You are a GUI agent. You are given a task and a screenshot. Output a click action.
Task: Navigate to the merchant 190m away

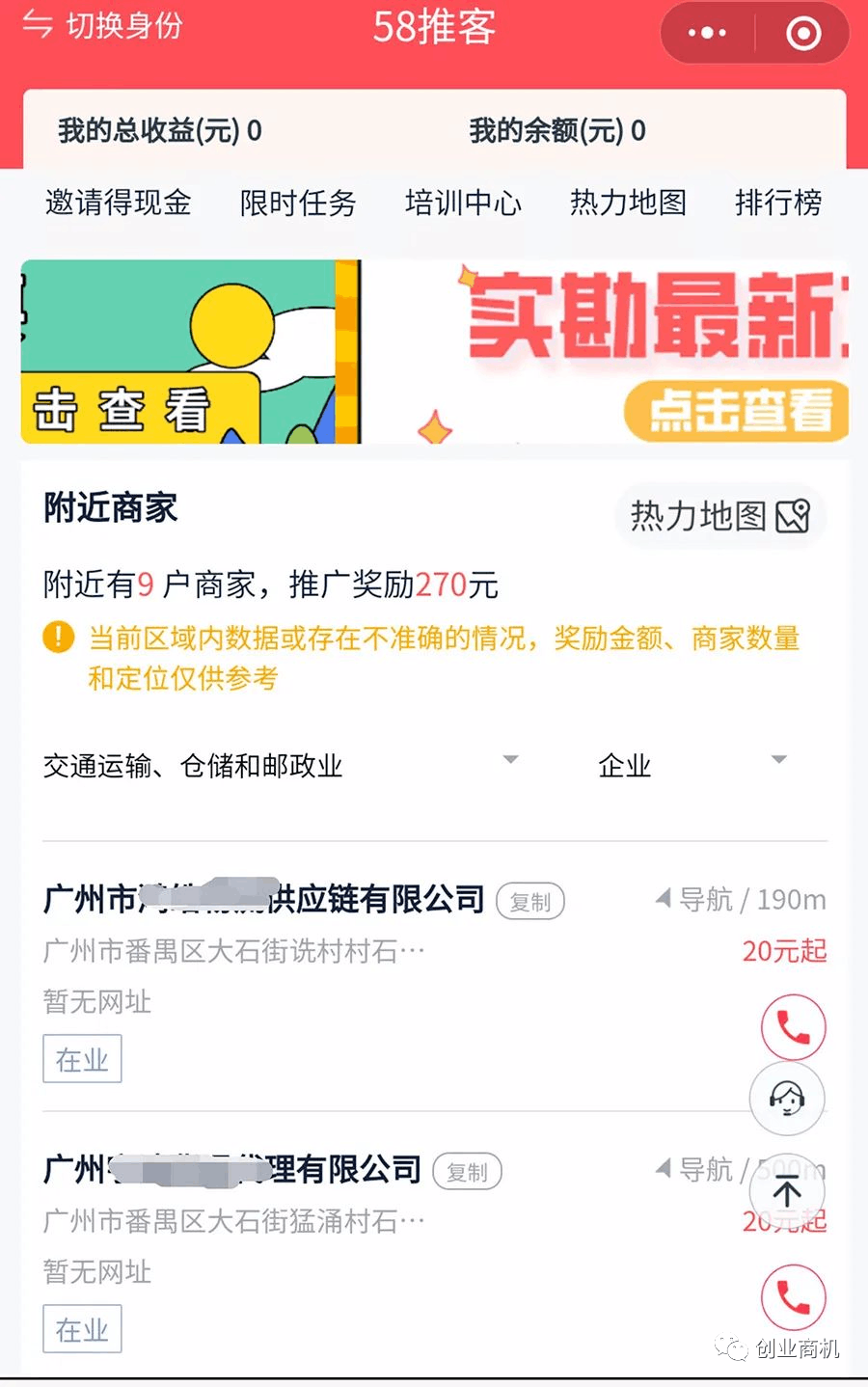pos(739,899)
